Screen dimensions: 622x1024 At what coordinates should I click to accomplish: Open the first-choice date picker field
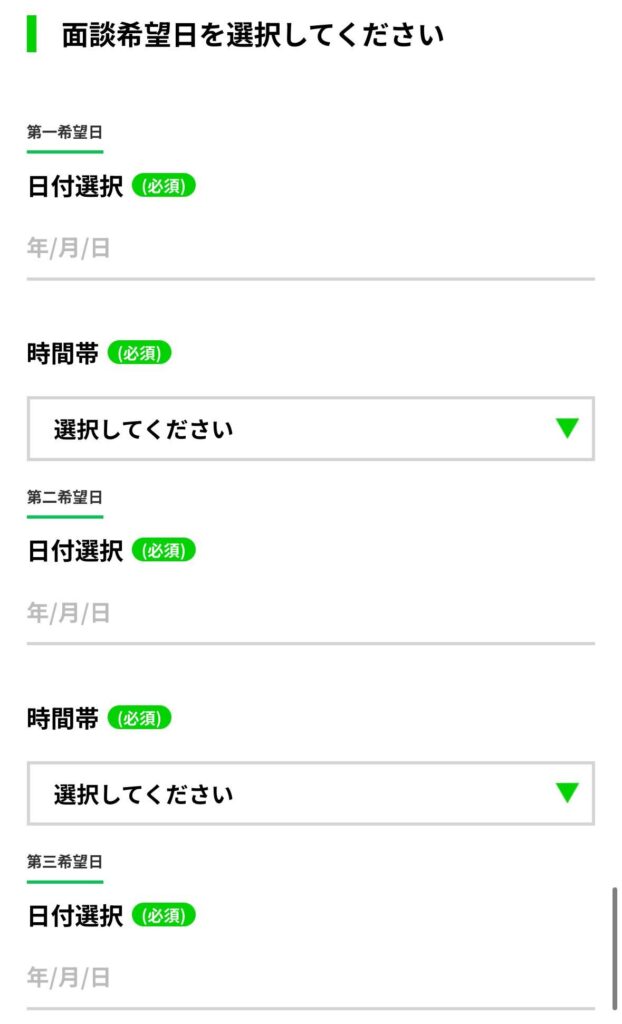point(310,249)
